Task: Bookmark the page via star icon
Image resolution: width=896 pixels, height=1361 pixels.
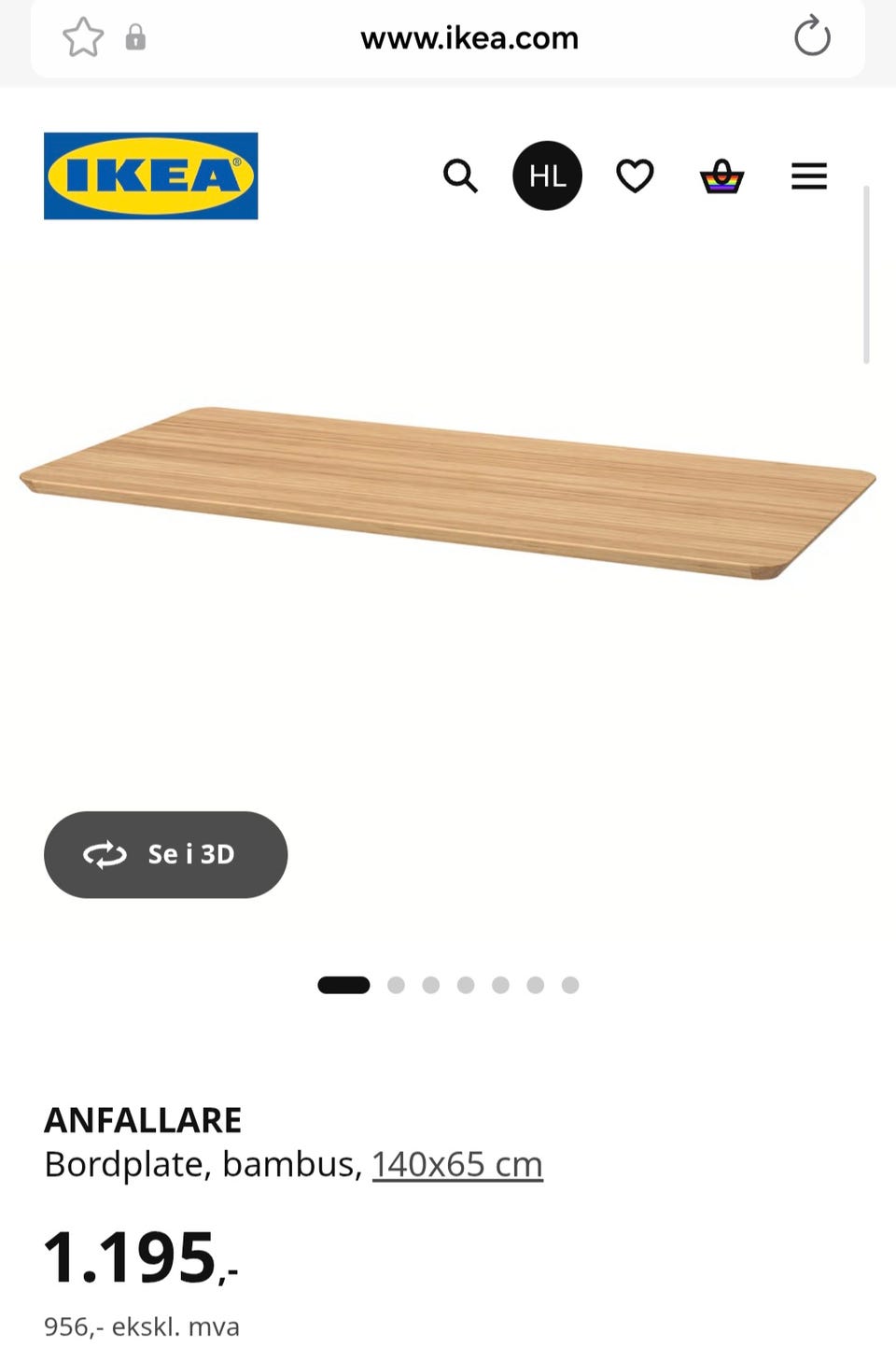Action: 82,38
